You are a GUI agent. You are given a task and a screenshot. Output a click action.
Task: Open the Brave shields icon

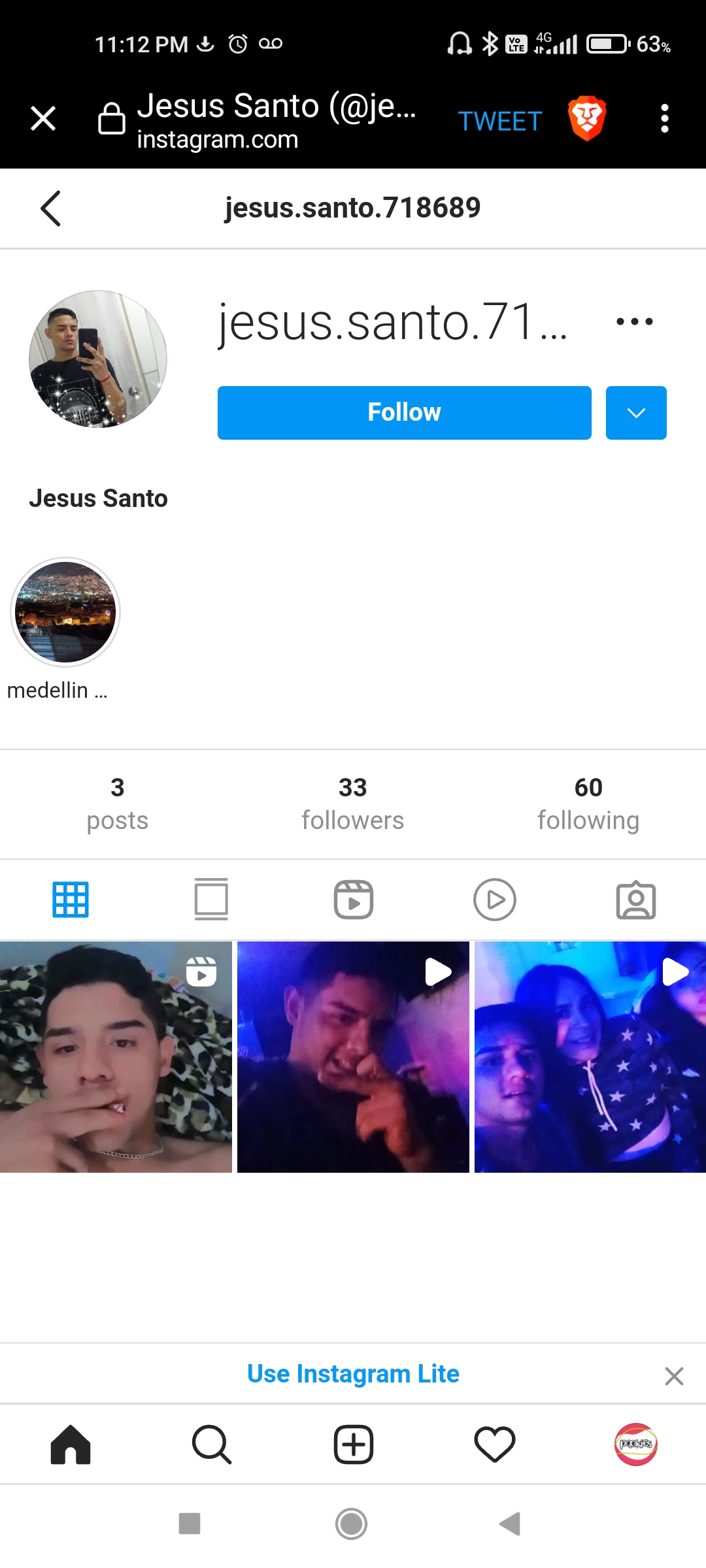pos(587,119)
